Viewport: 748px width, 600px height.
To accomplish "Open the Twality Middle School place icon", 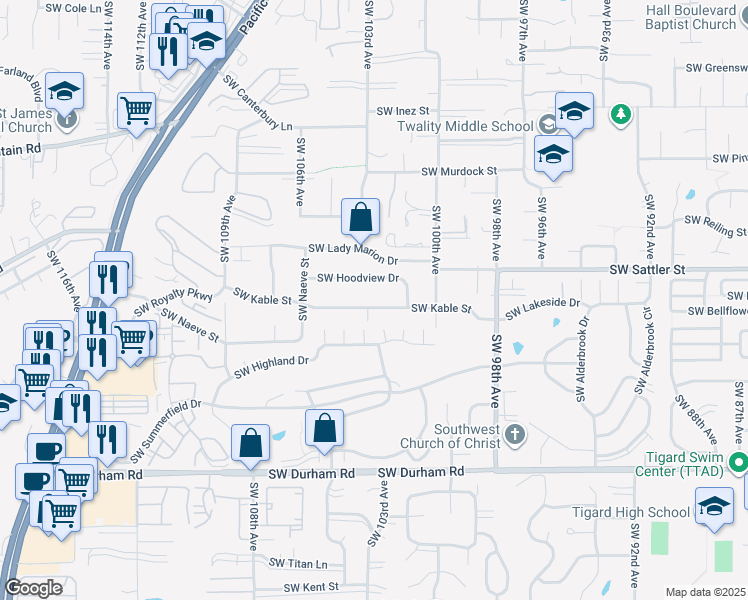I will point(548,125).
